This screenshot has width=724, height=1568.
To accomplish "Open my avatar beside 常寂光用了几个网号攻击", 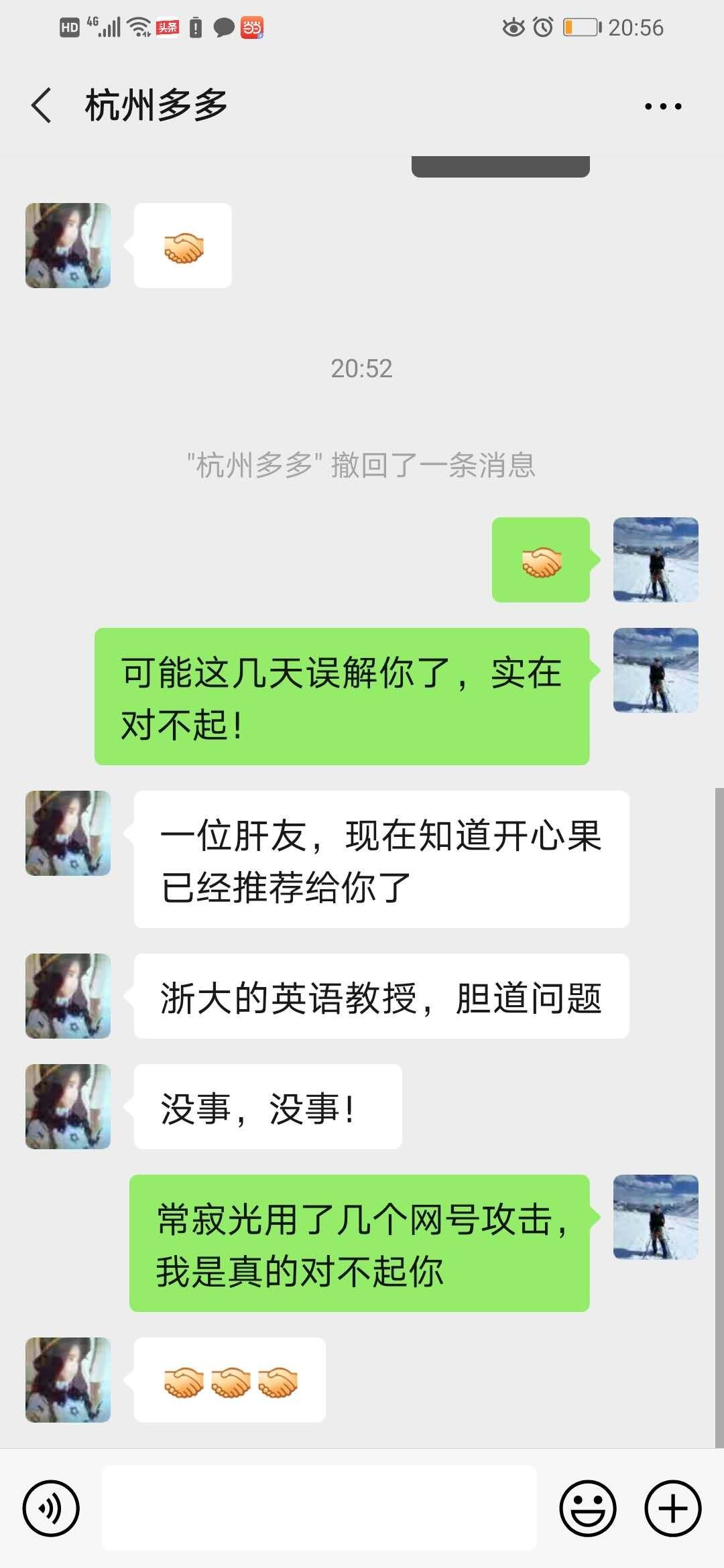I will [656, 1217].
